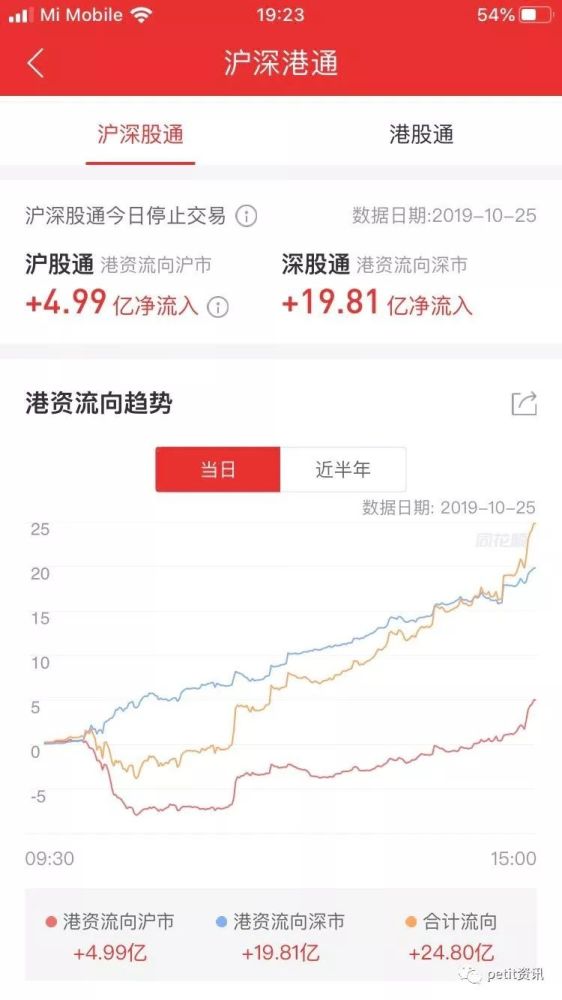The height and width of the screenshot is (1000, 562).
Task: Switch to the 港股通 tab
Action: coord(421,135)
